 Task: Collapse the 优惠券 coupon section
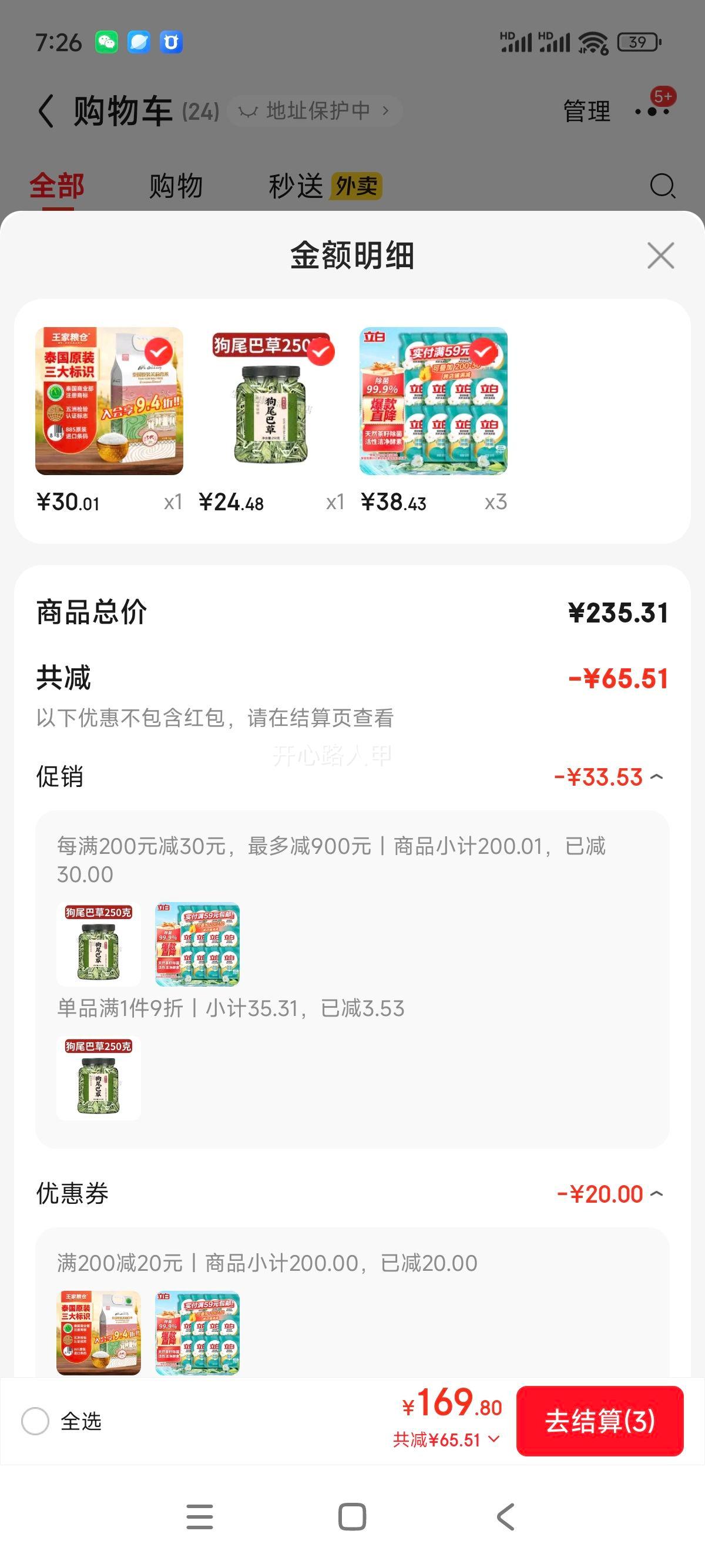658,1194
